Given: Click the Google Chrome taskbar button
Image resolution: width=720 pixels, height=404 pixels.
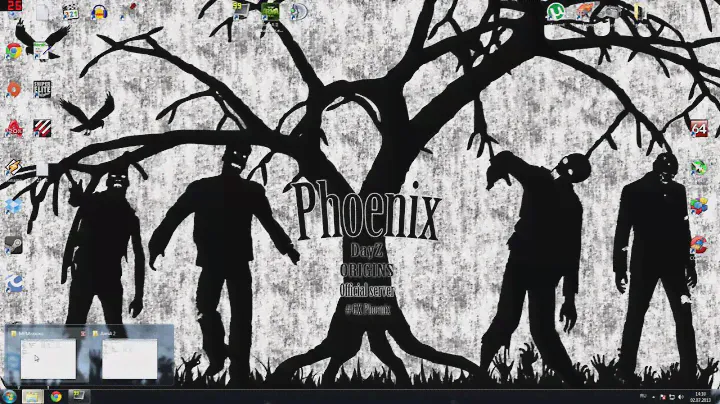Looking at the screenshot, I should click(56, 396).
